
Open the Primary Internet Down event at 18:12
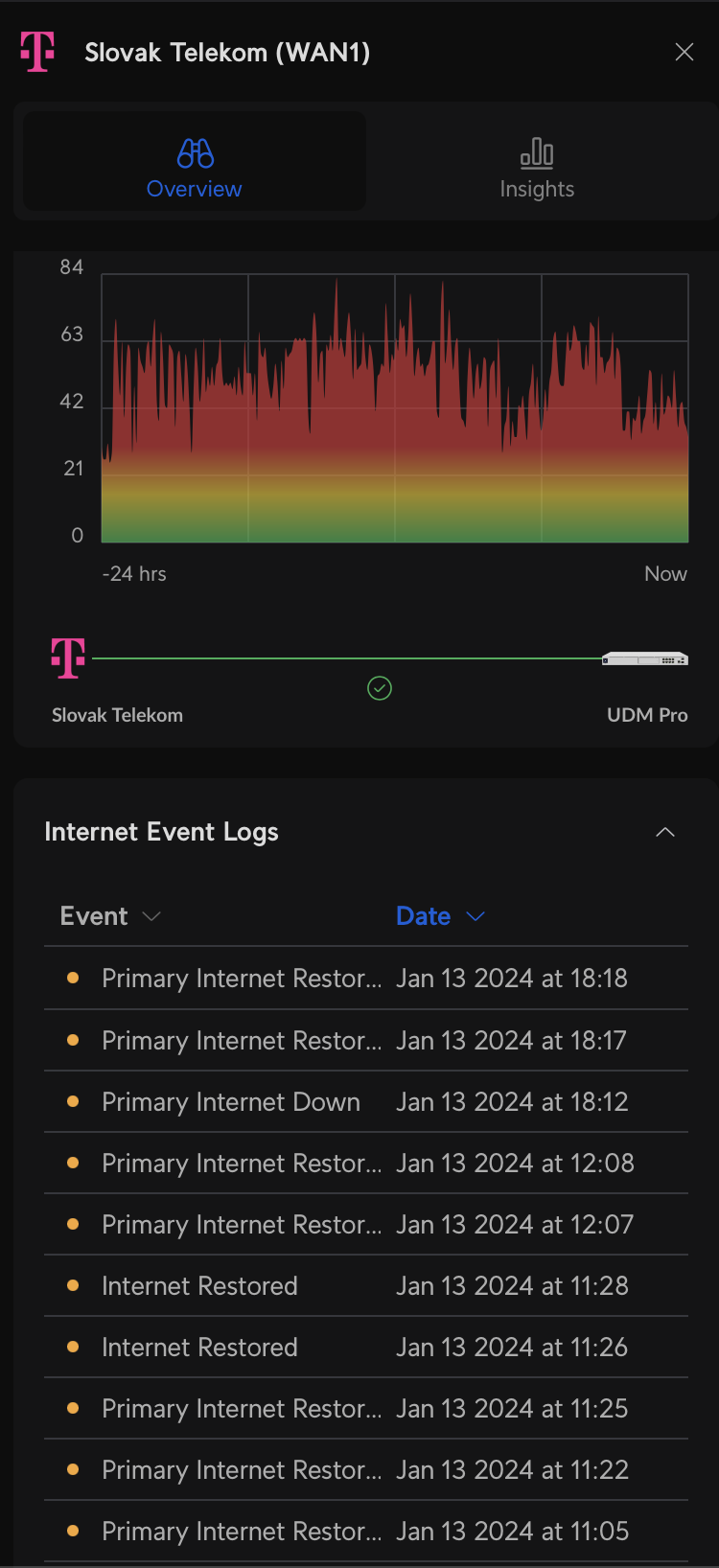(x=366, y=1101)
